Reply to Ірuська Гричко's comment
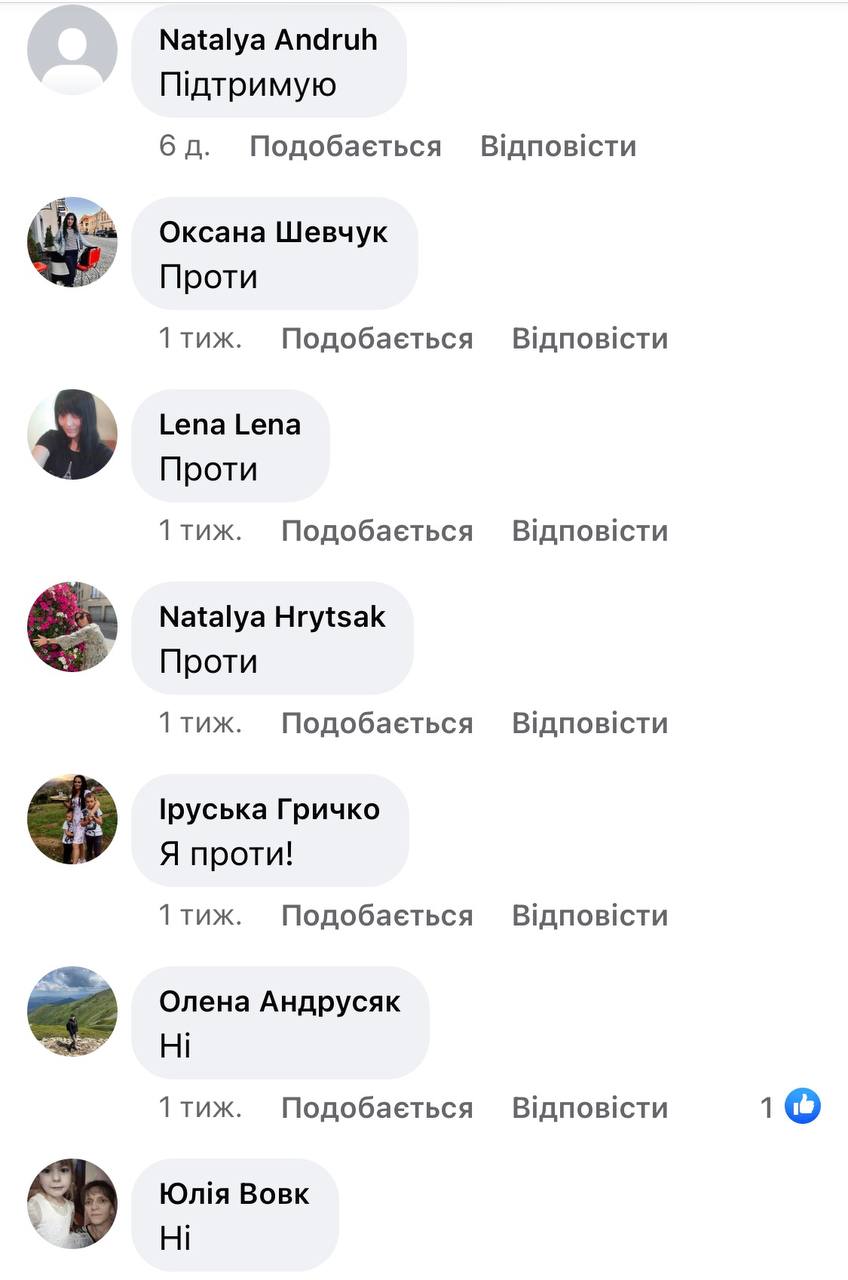 point(589,916)
